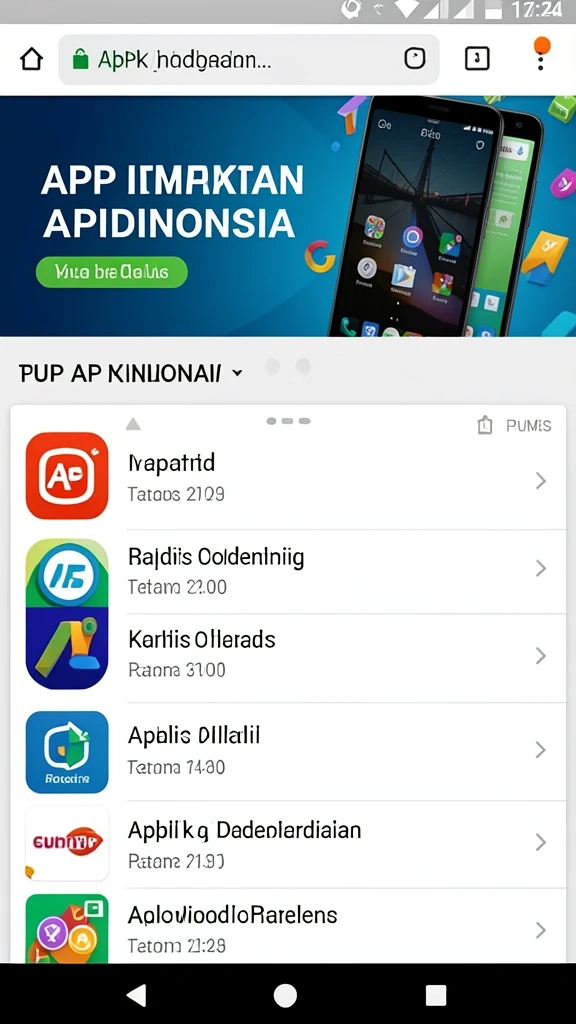The width and height of the screenshot is (576, 1024).
Task: Open the AploviooдloRarelens row
Action: click(287, 926)
